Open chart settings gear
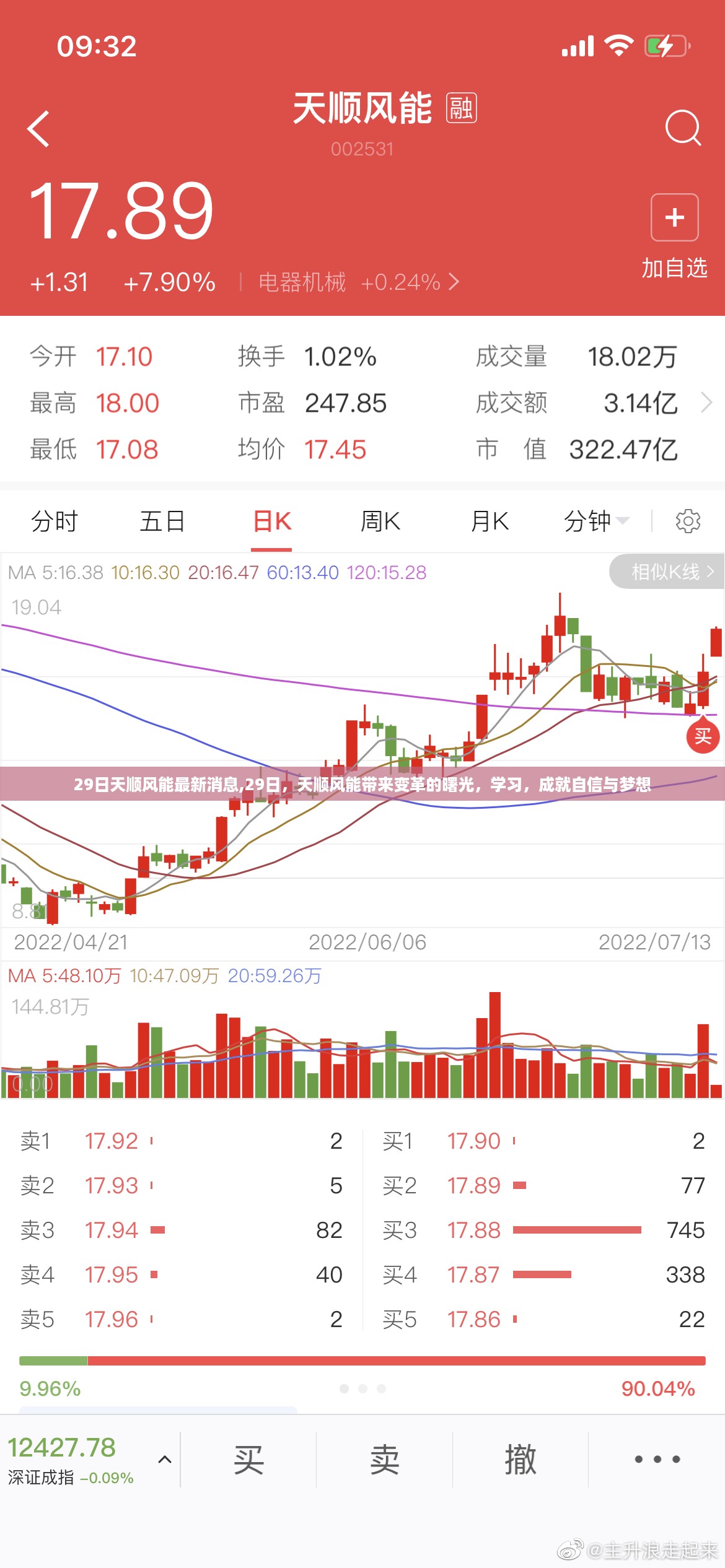The width and height of the screenshot is (725, 1568). (x=688, y=521)
